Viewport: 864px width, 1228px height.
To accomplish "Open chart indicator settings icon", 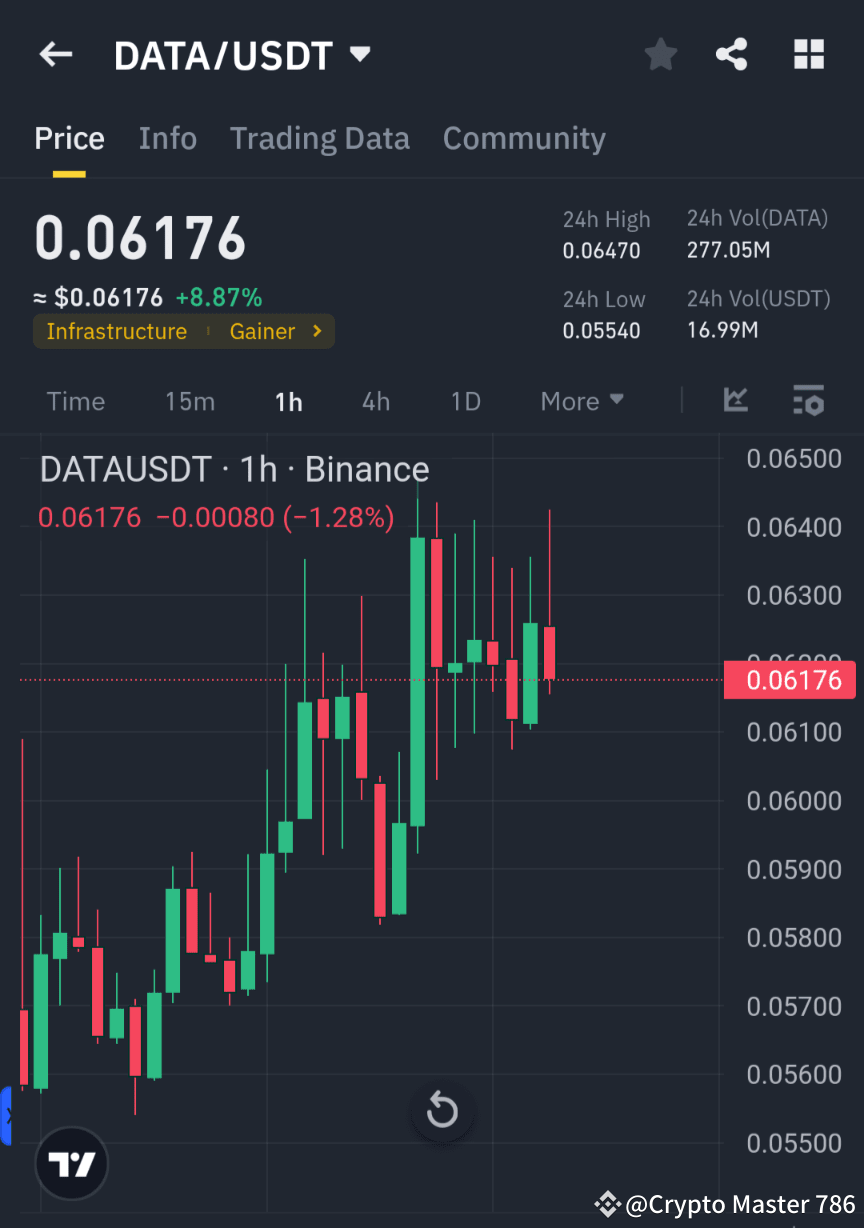I will pos(808,401).
